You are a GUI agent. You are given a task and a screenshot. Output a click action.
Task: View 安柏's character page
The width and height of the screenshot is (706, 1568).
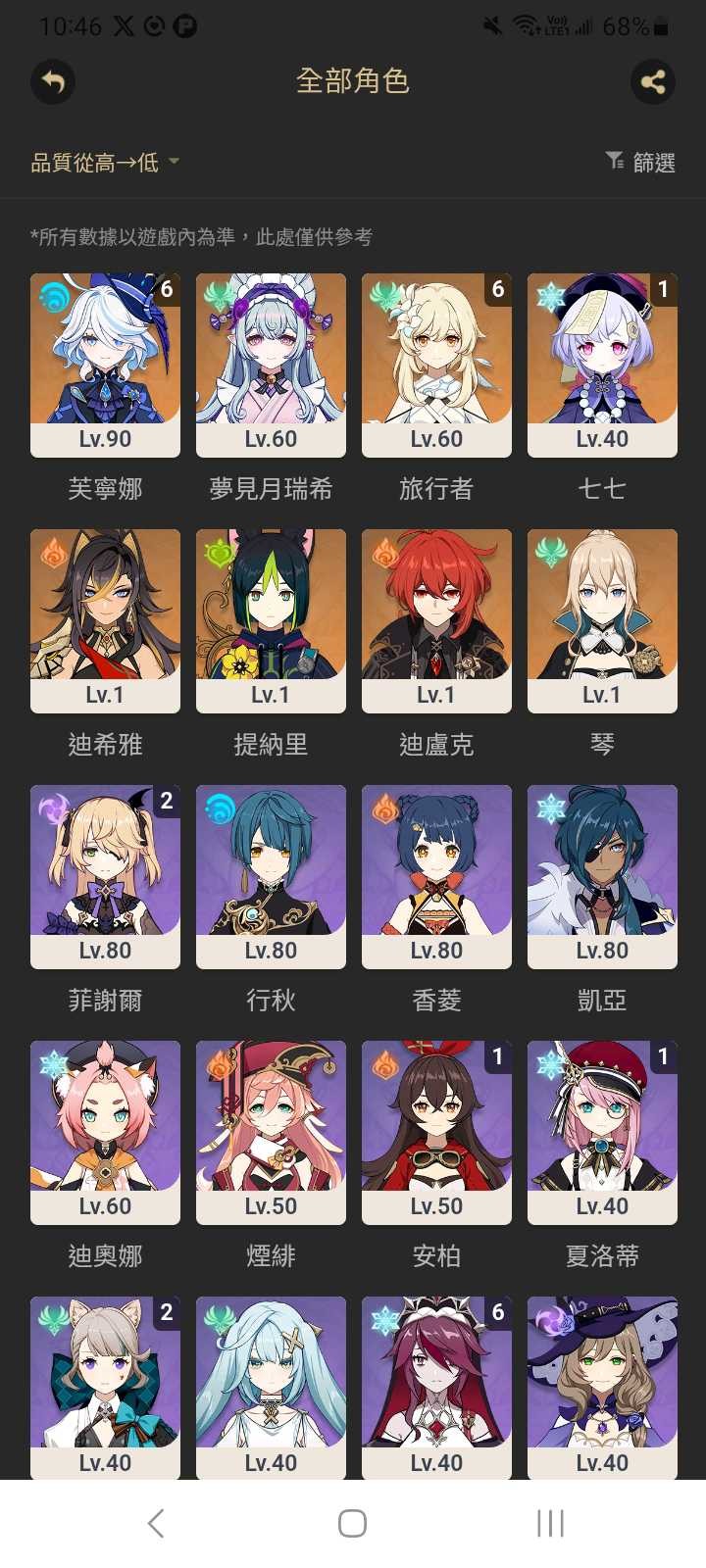(x=436, y=1132)
